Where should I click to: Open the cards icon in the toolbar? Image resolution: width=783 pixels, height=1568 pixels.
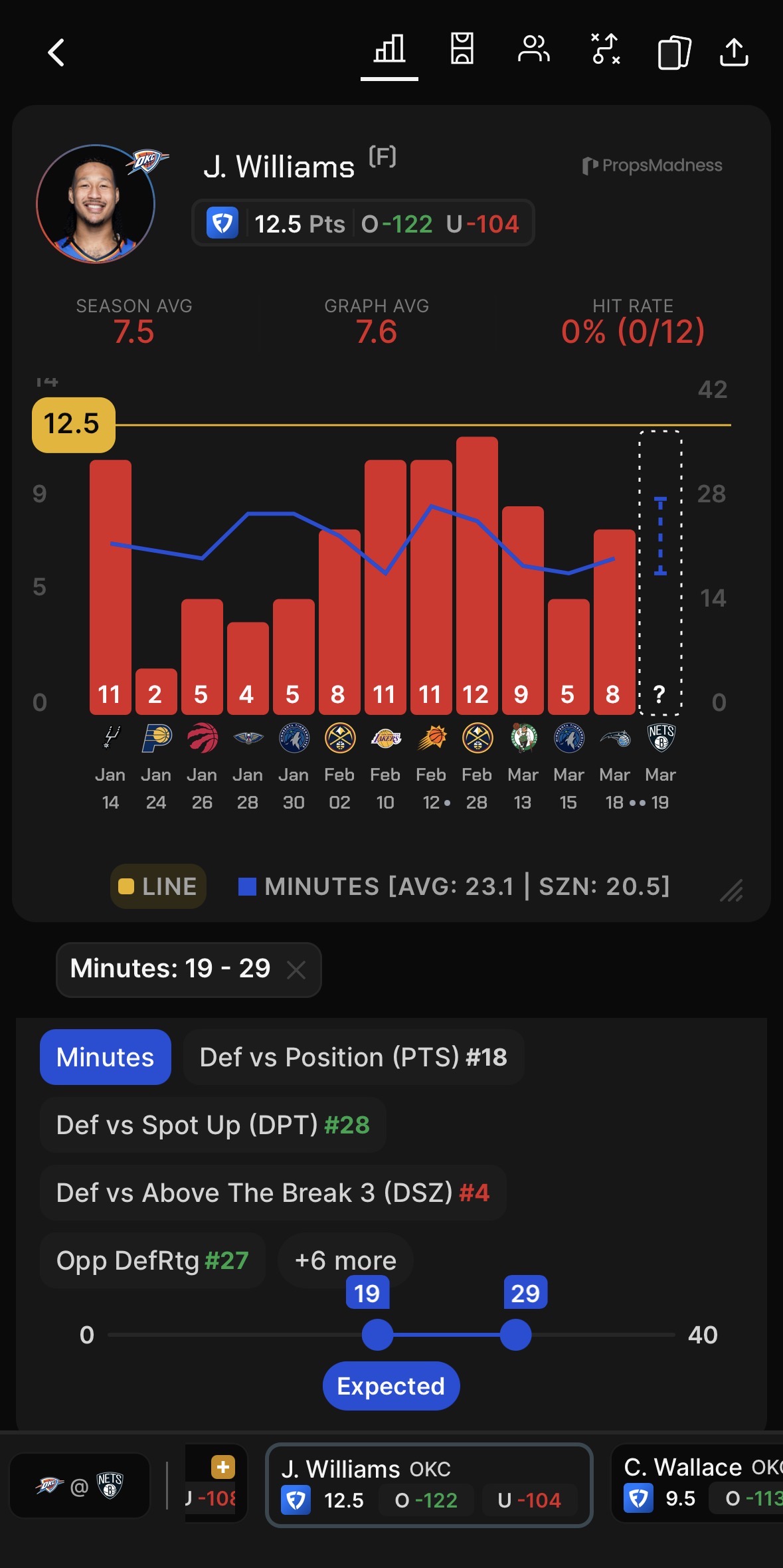[x=674, y=52]
